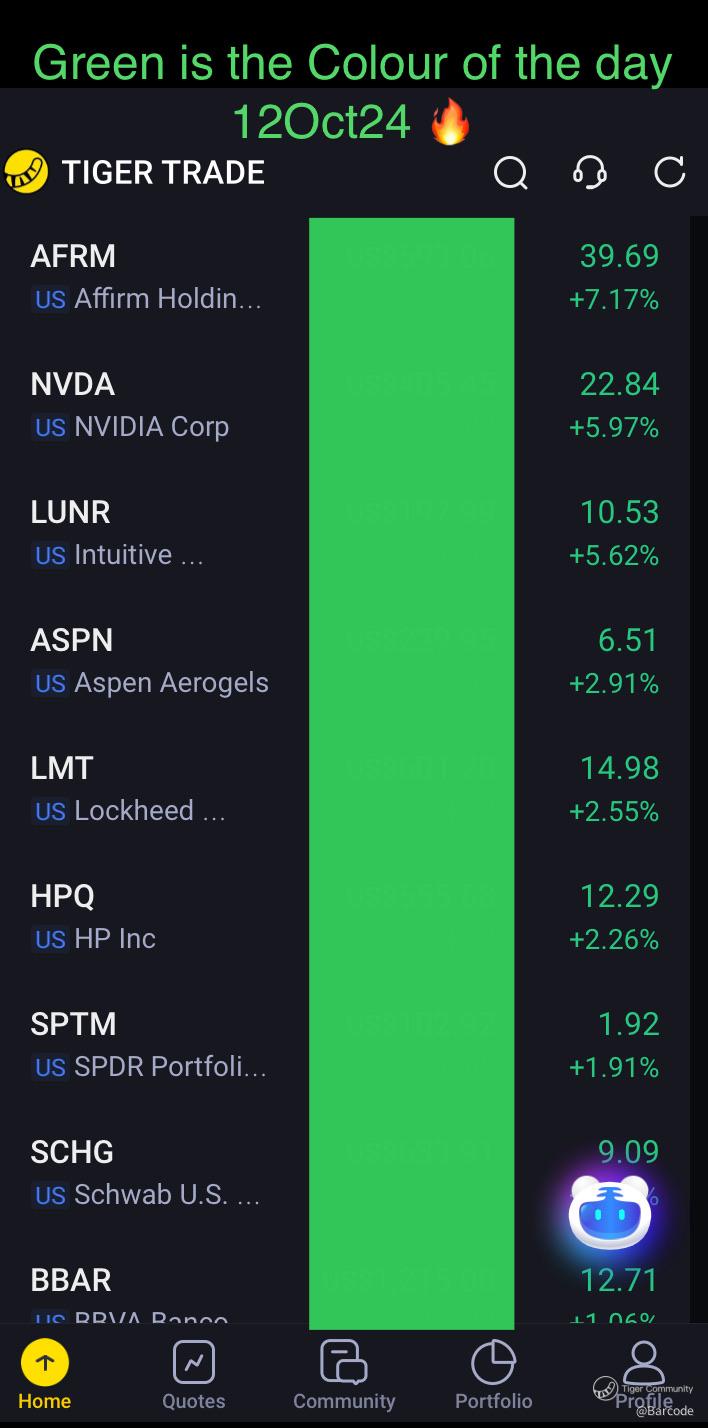Image resolution: width=708 pixels, height=1428 pixels.
Task: Go to the Home tab
Action: coord(45,1376)
